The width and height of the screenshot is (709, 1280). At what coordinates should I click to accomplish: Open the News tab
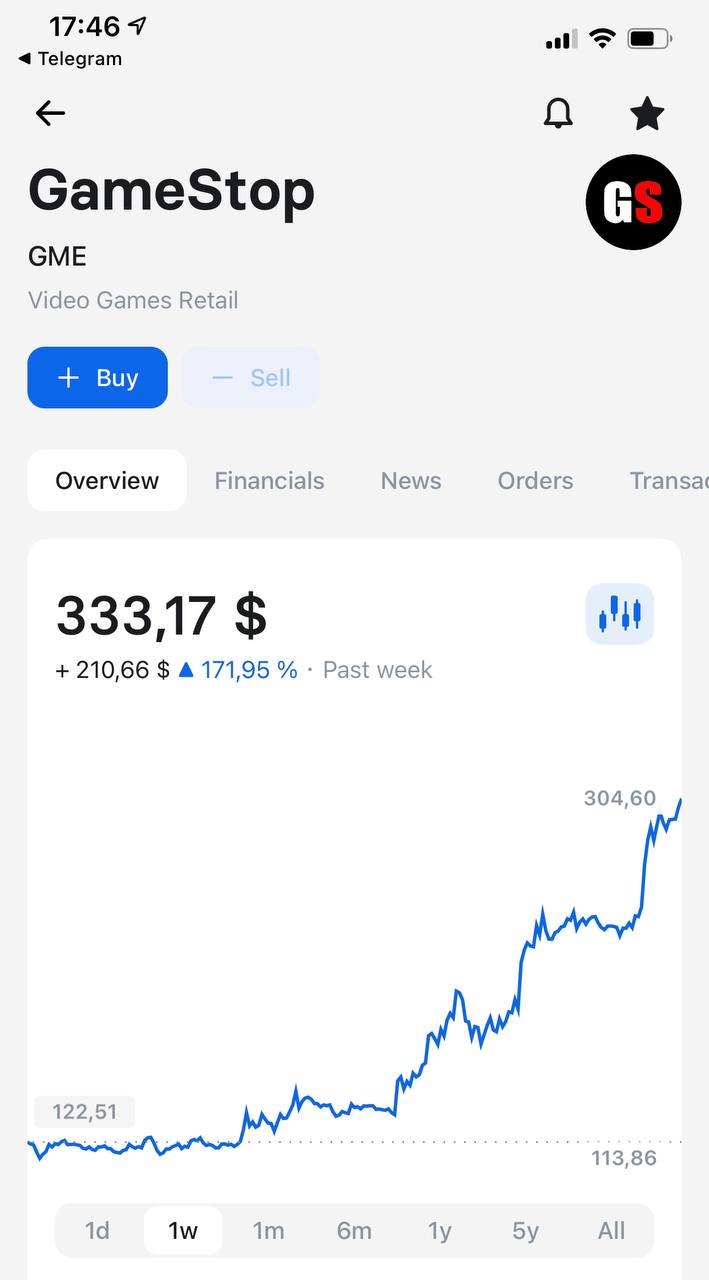pyautogui.click(x=411, y=481)
